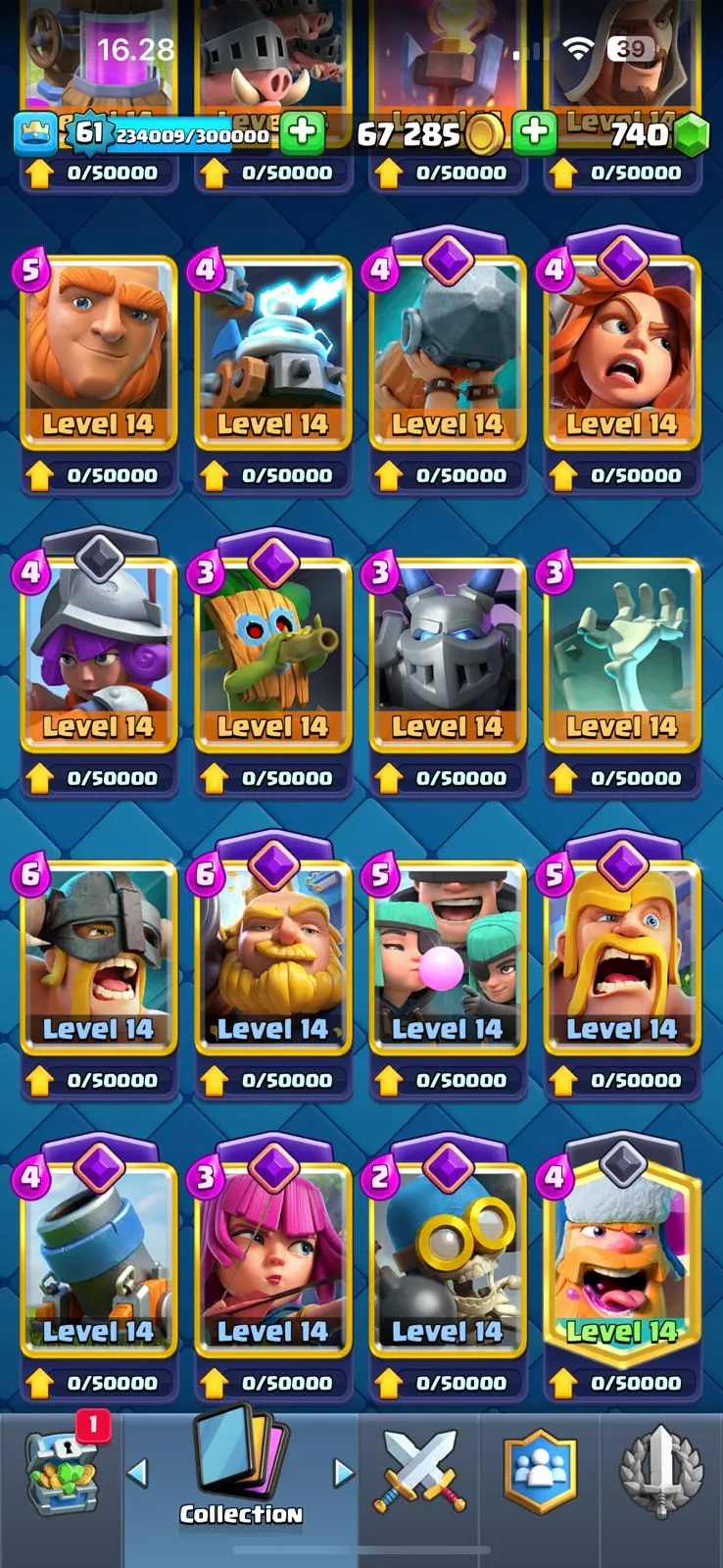Open the Mortar card
This screenshot has height=1568, width=723.
click(98, 1260)
